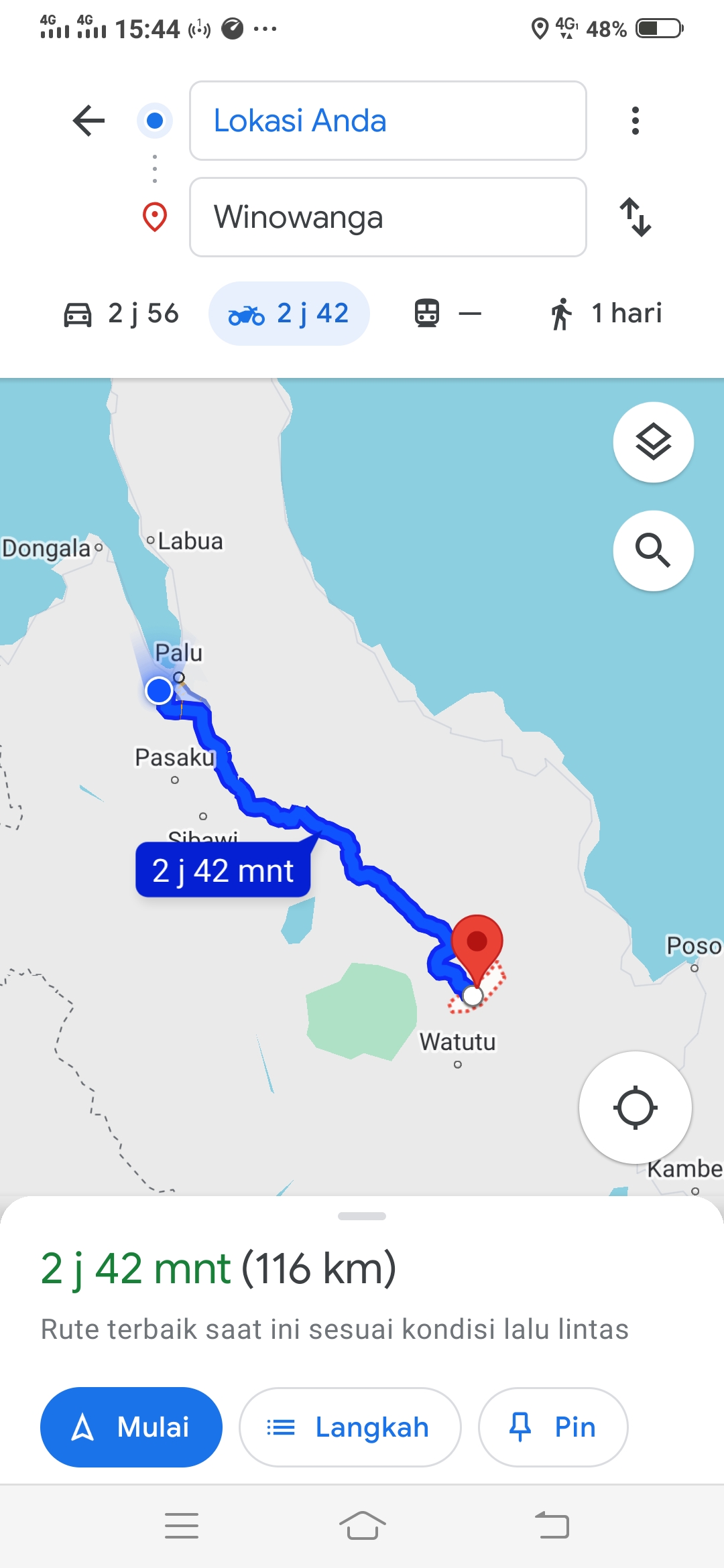View route steps via Langkah
This screenshot has height=1568, width=724.
[350, 1427]
